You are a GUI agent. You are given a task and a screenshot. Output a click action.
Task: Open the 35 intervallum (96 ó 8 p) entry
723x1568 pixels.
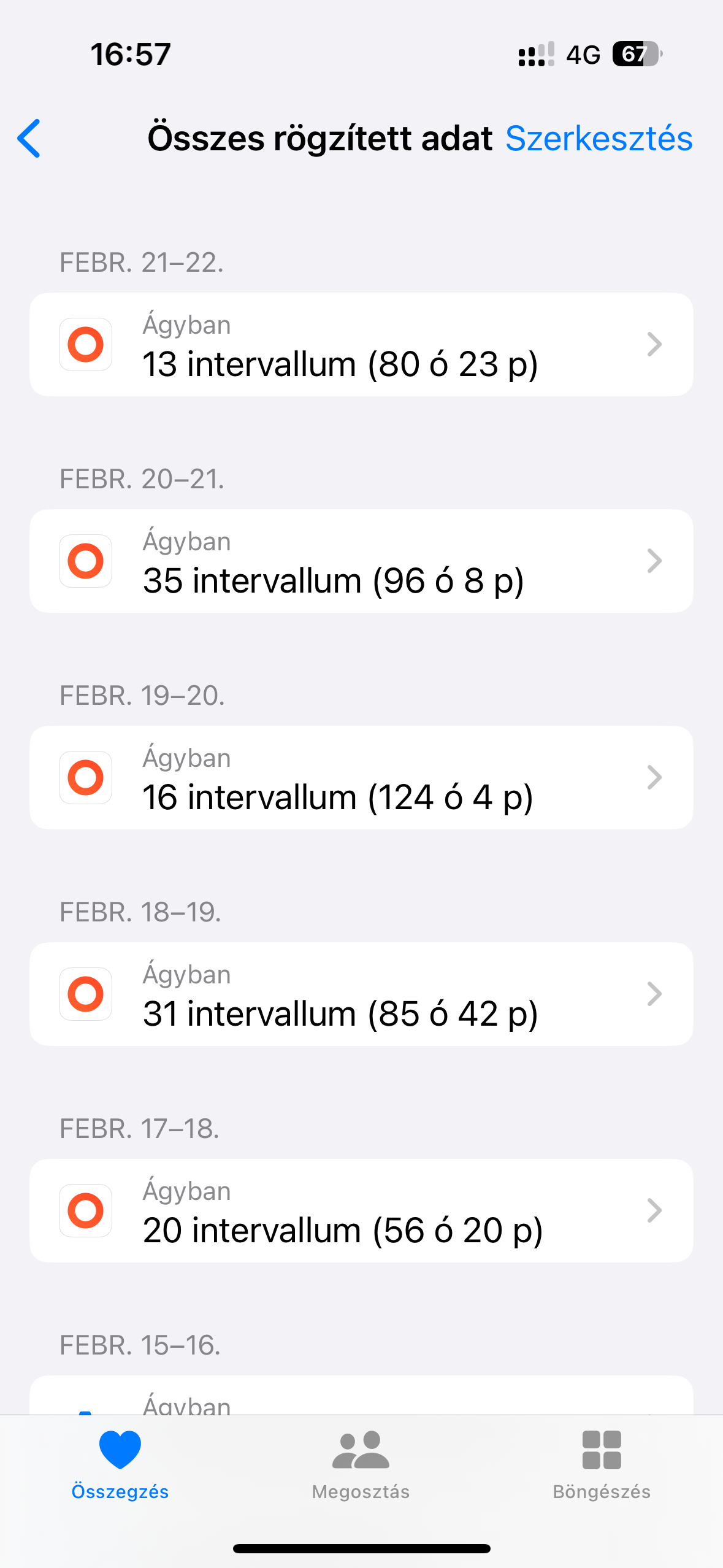361,561
